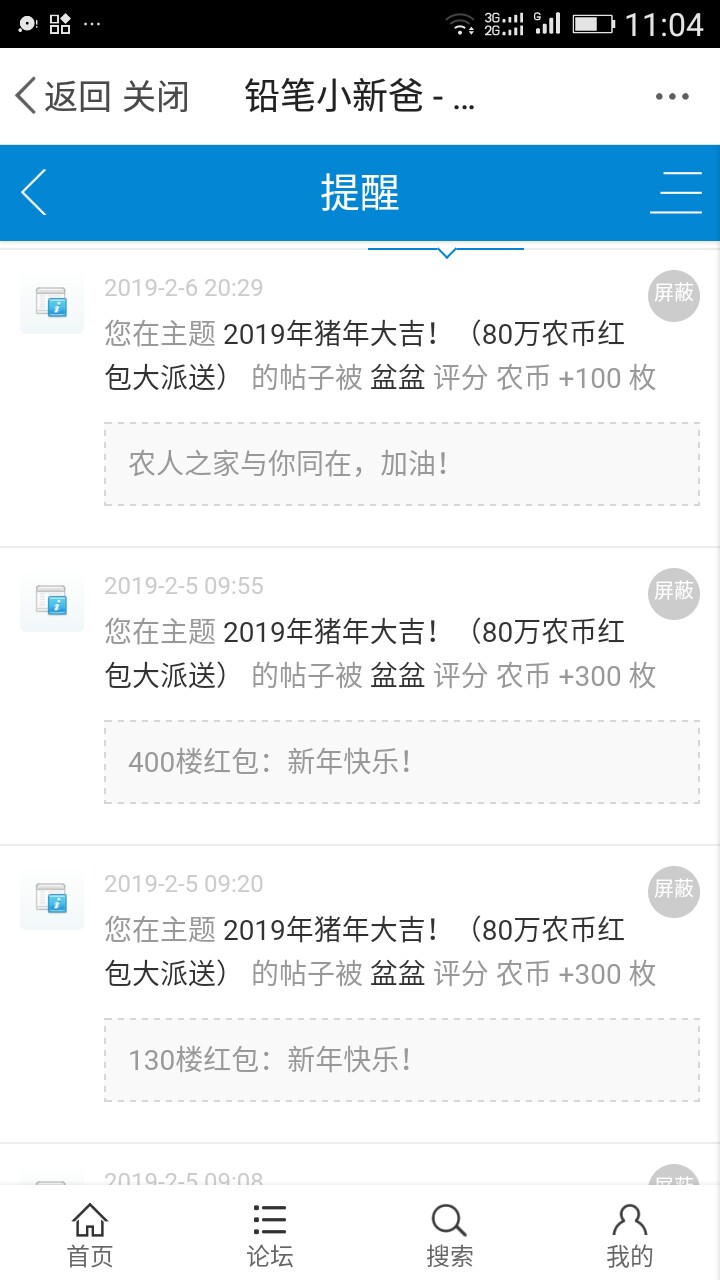Image resolution: width=720 pixels, height=1280 pixels.
Task: Open the 搜索 tab
Action: click(x=450, y=1234)
